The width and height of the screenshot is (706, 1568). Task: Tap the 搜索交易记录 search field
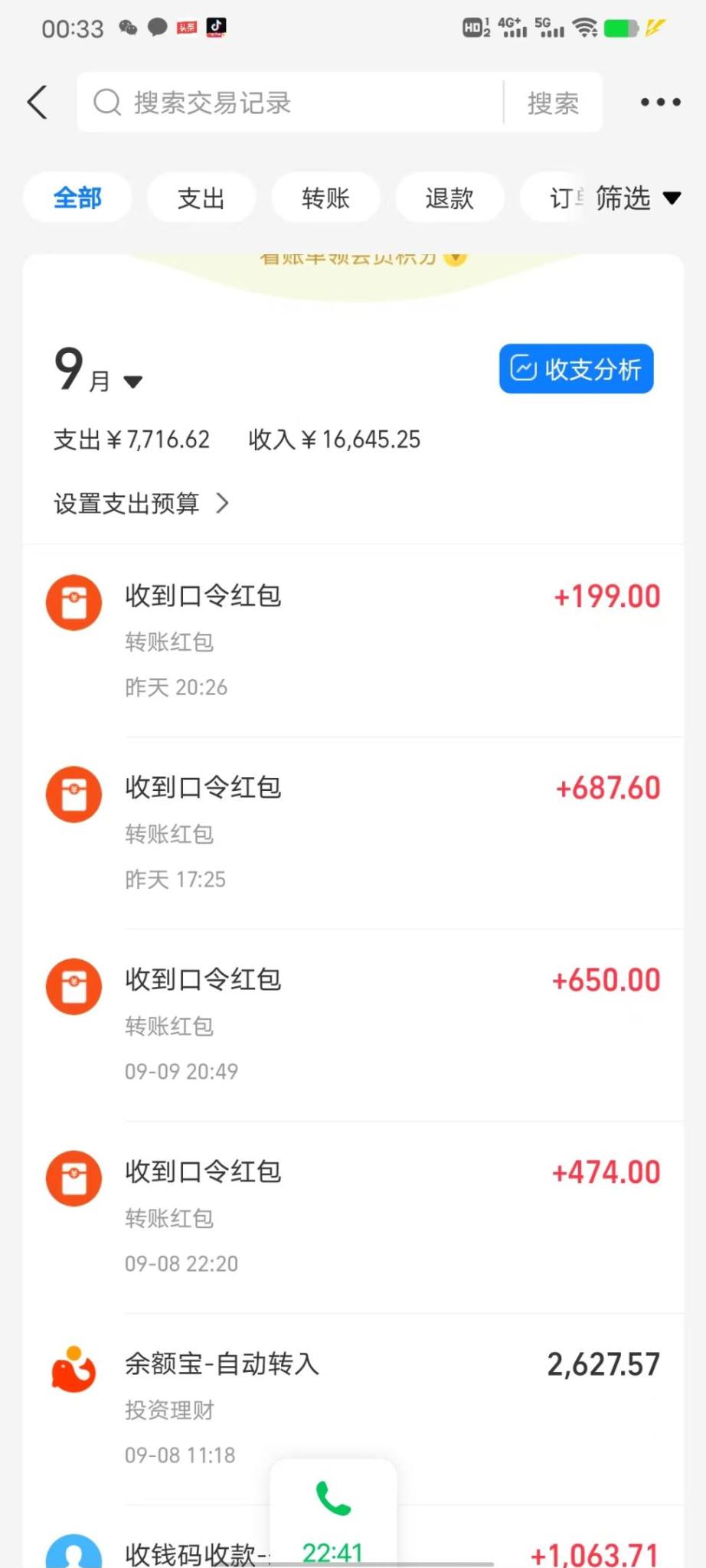[x=291, y=103]
